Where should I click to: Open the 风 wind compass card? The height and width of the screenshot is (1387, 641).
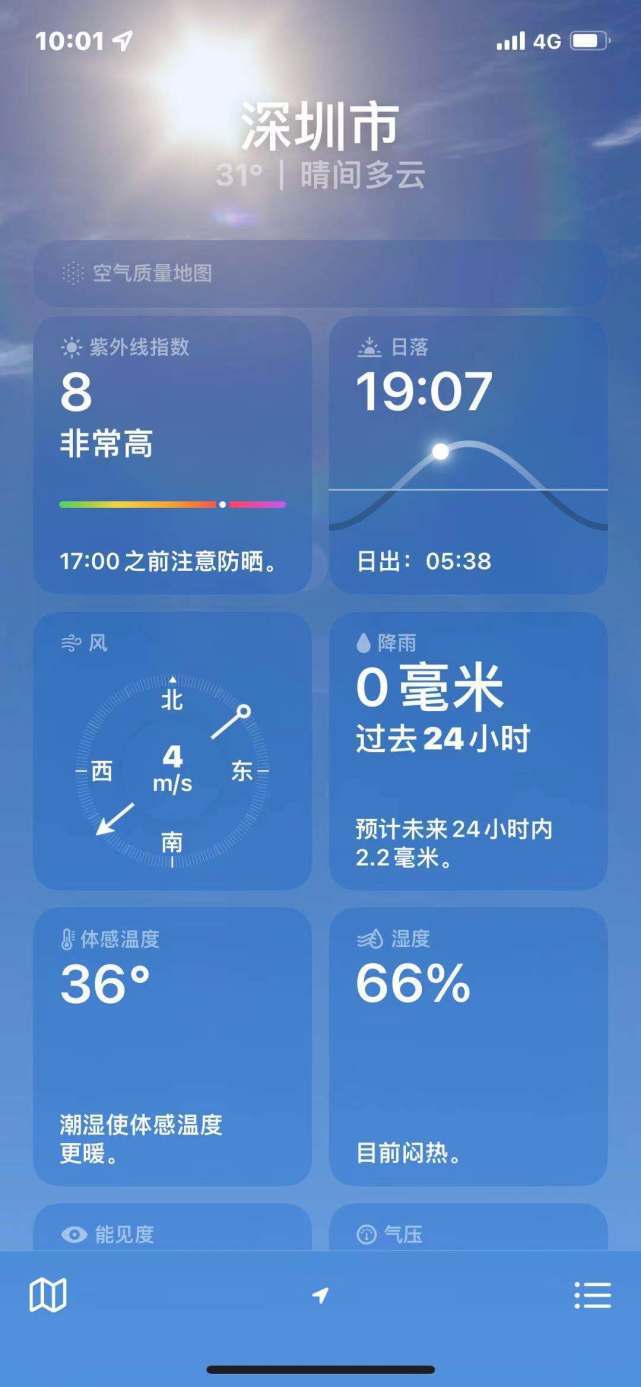point(172,751)
